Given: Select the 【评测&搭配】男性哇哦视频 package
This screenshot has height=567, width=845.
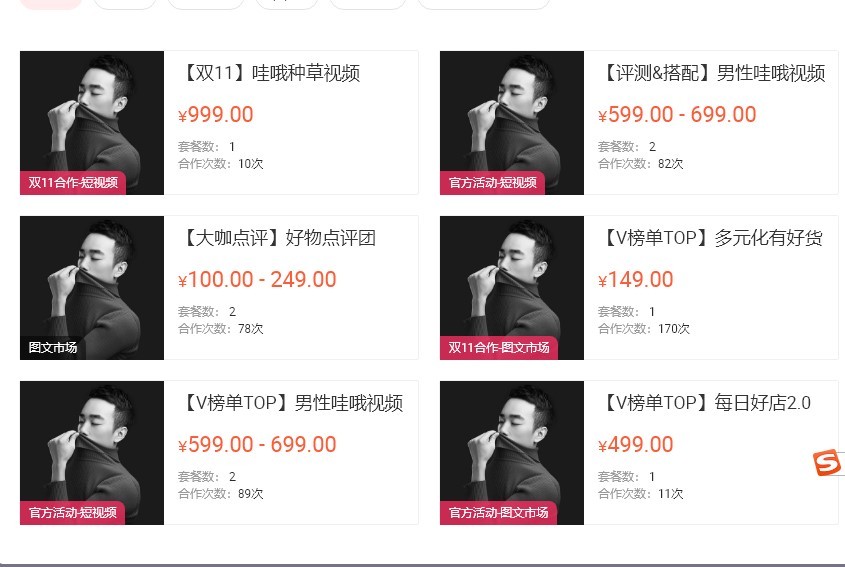Looking at the screenshot, I should pyautogui.click(x=714, y=74).
